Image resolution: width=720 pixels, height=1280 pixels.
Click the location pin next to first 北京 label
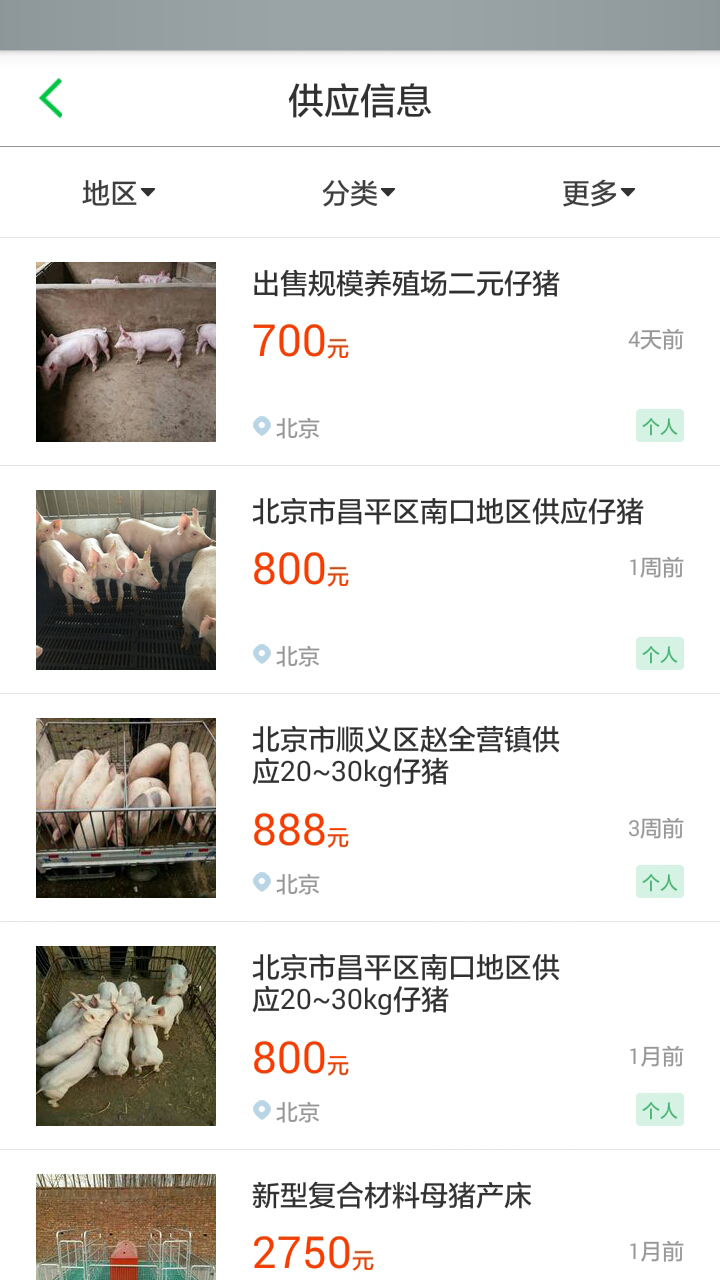click(x=261, y=428)
